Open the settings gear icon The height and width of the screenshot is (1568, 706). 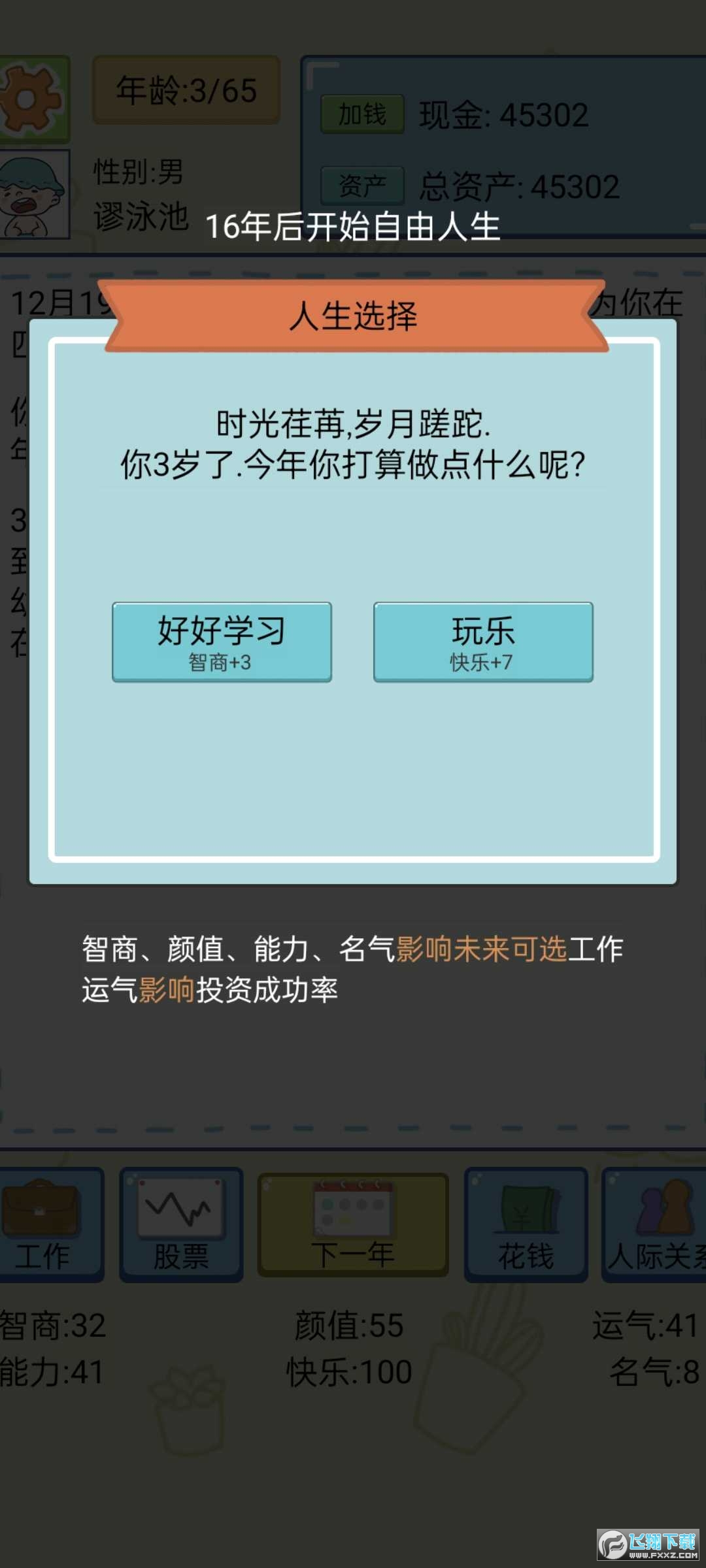[33, 99]
